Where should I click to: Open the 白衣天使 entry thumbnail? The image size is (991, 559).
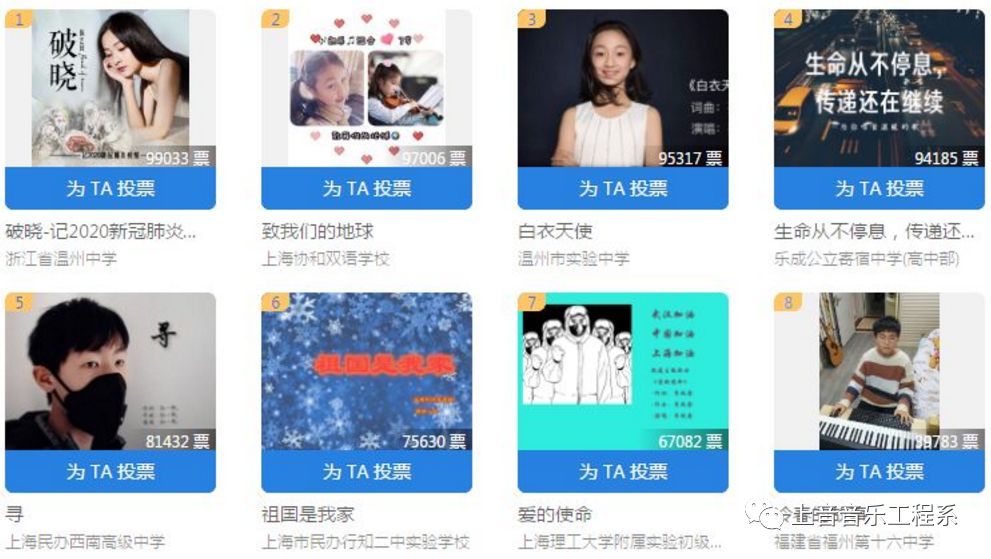[x=623, y=88]
